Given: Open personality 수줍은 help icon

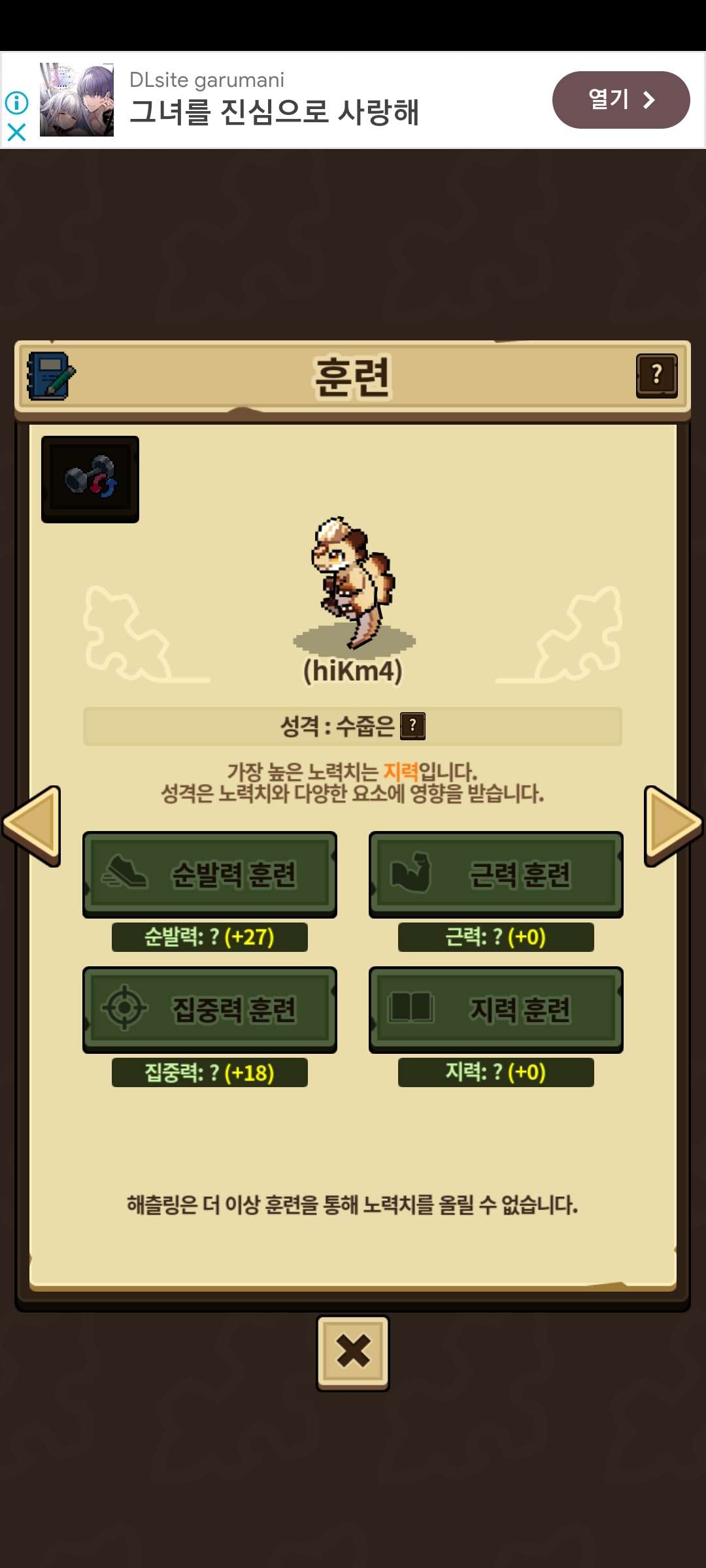Looking at the screenshot, I should (x=412, y=726).
